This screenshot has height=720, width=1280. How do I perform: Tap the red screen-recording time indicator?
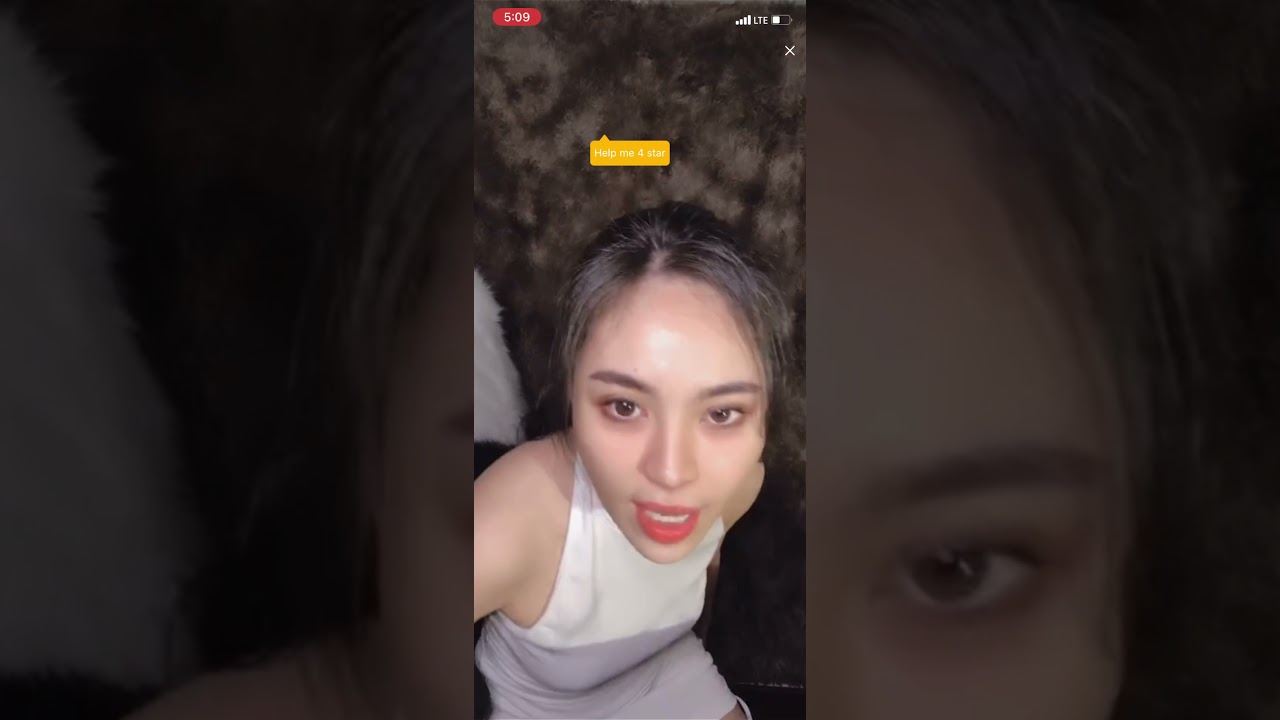click(x=517, y=17)
